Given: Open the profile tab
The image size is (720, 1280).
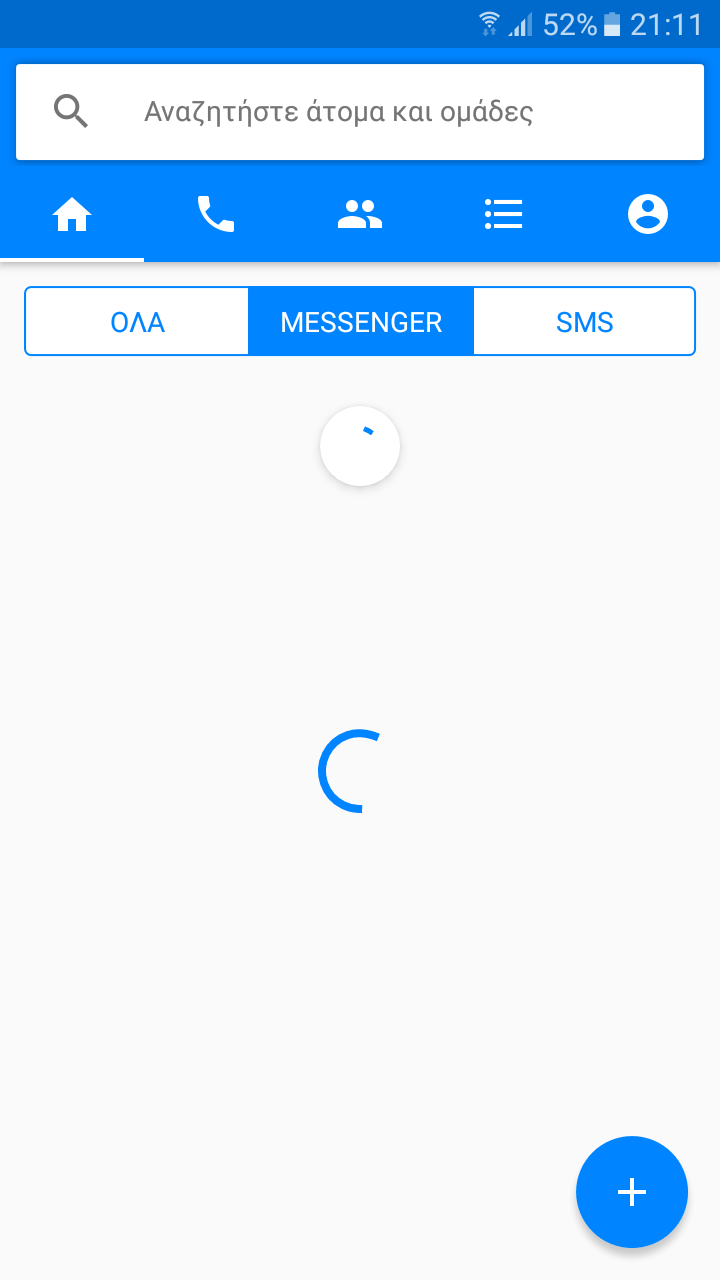Looking at the screenshot, I should coord(648,214).
